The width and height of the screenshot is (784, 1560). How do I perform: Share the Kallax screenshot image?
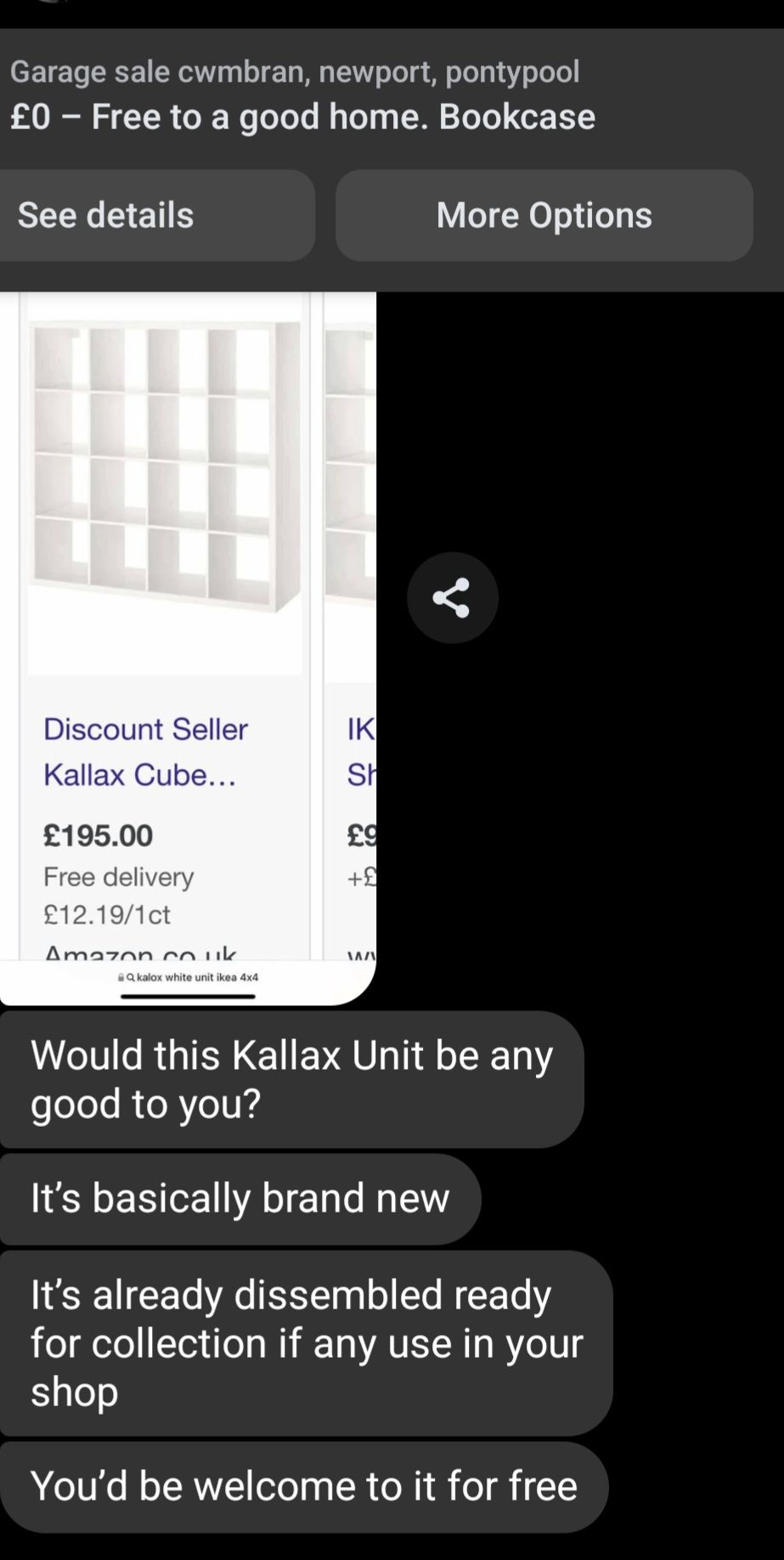(x=452, y=597)
